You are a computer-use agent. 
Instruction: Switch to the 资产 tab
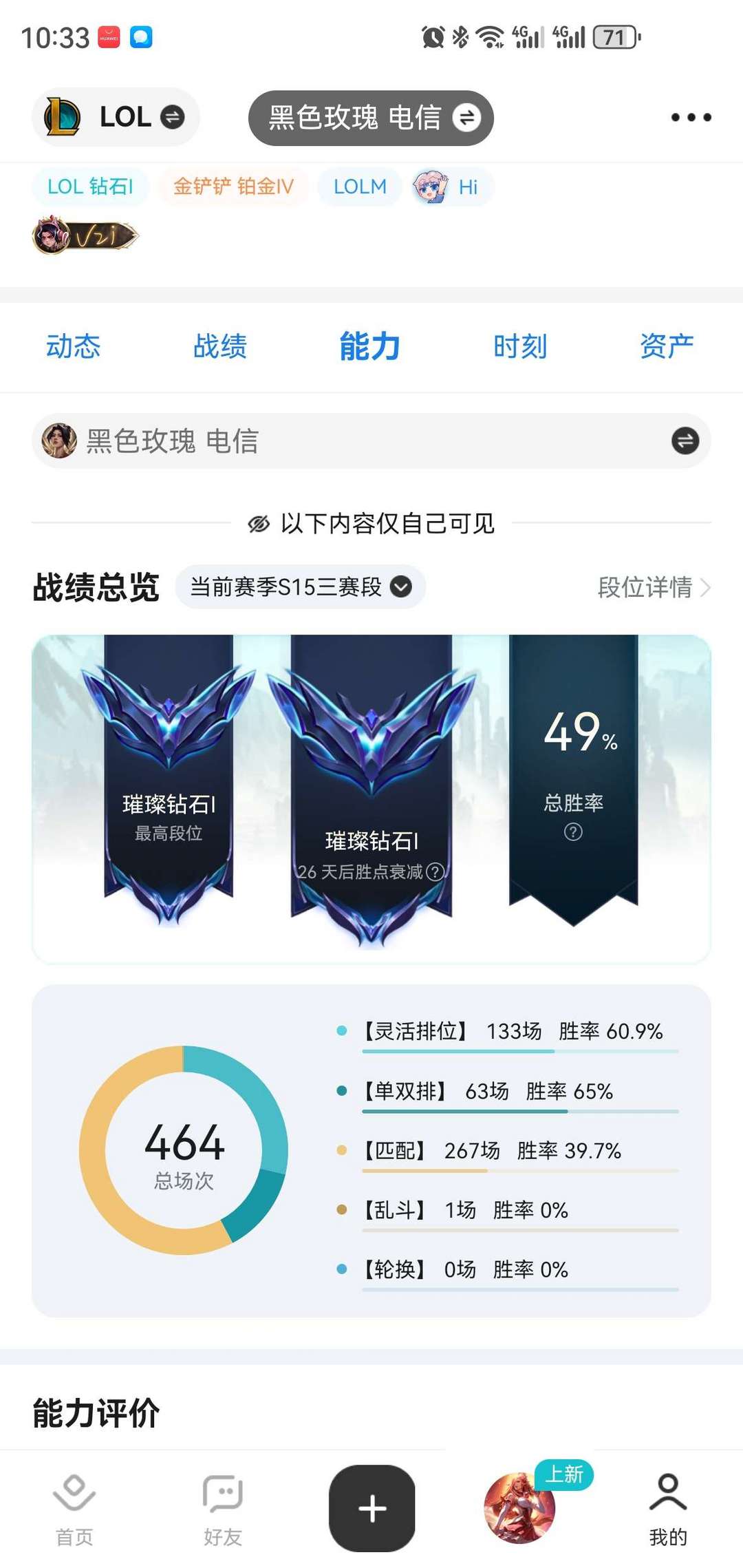(x=666, y=346)
